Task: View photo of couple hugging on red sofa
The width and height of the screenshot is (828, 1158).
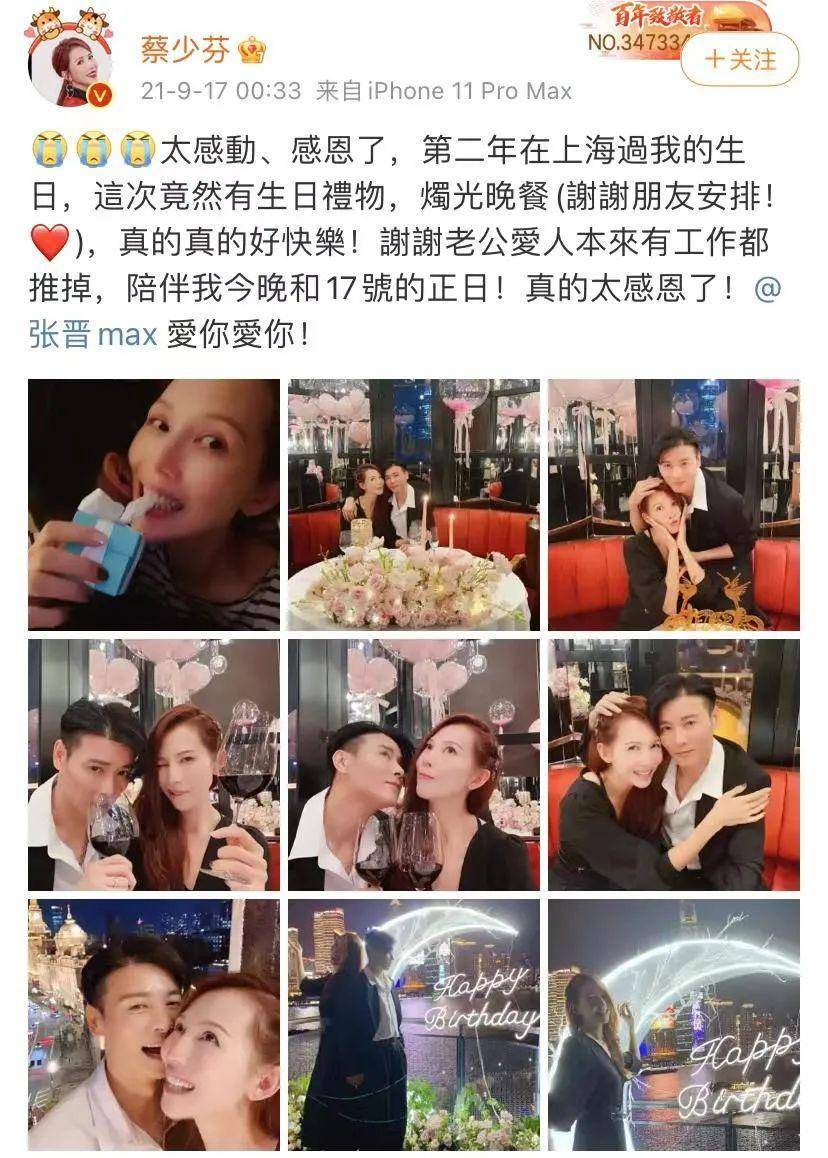Action: (674, 765)
